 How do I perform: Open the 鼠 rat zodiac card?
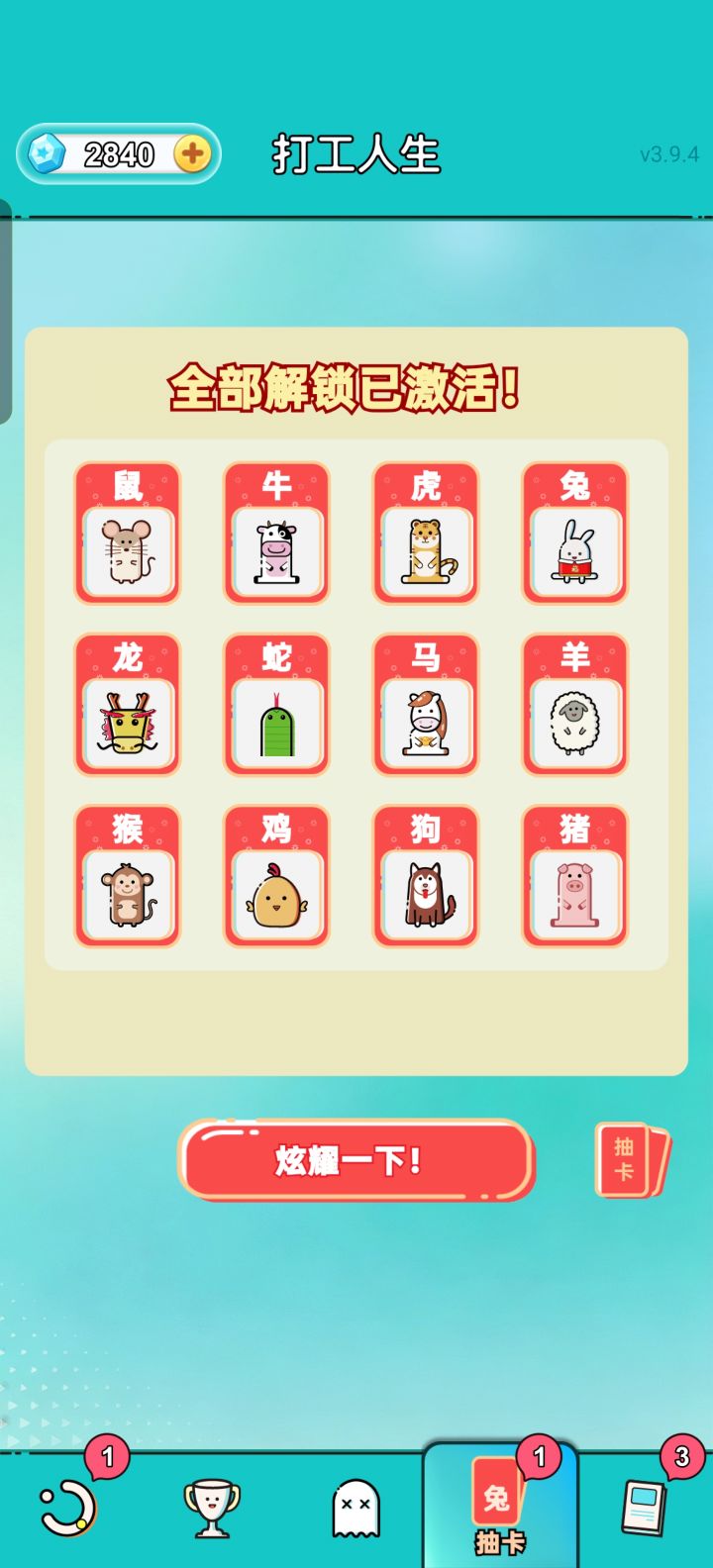[128, 533]
